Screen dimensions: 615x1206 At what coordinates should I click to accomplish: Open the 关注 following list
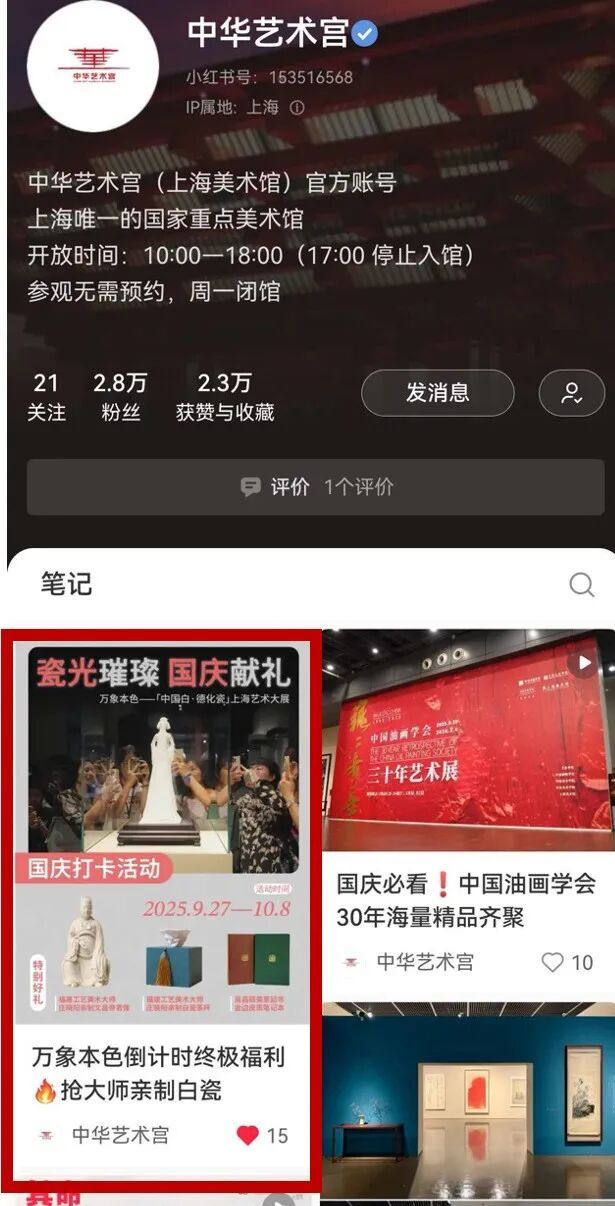pos(46,396)
